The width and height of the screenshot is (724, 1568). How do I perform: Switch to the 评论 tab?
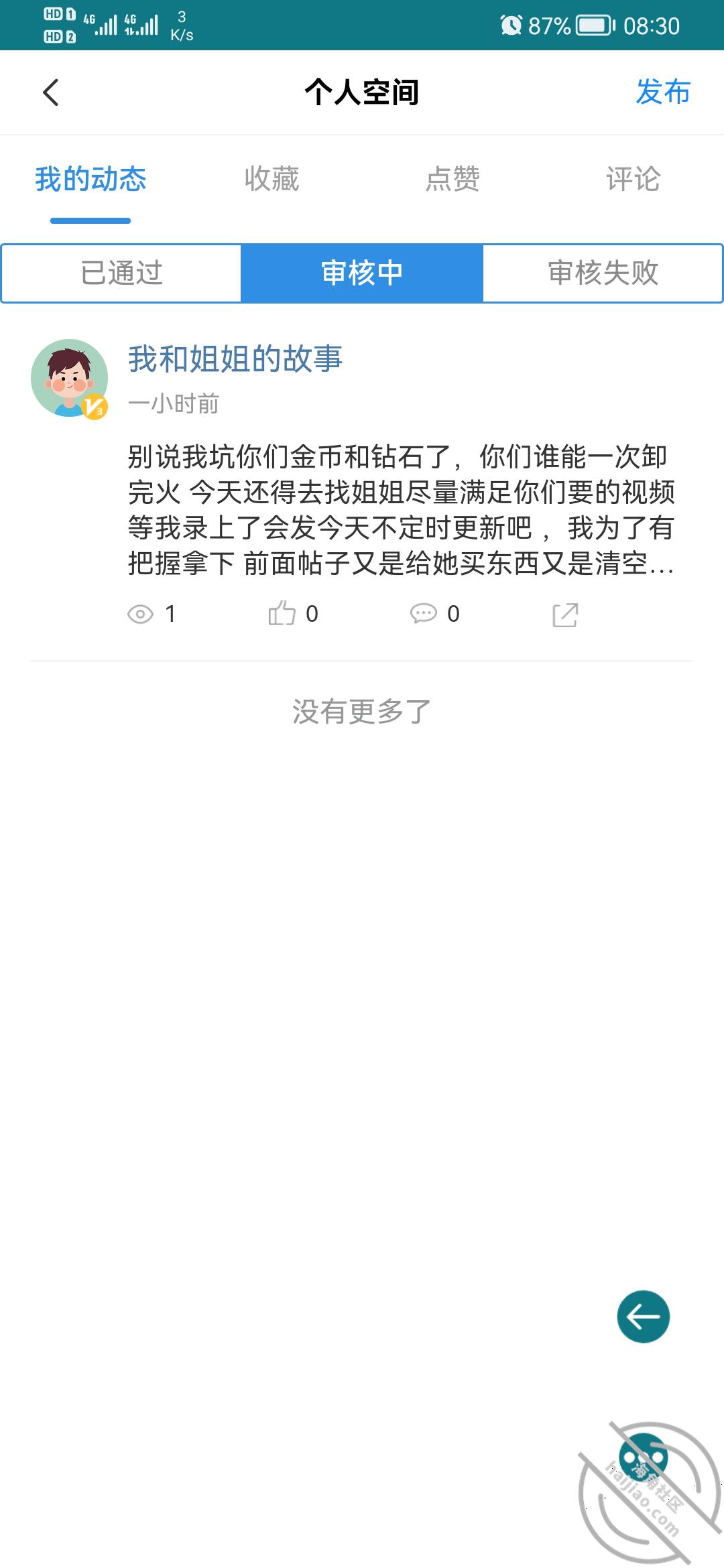633,179
